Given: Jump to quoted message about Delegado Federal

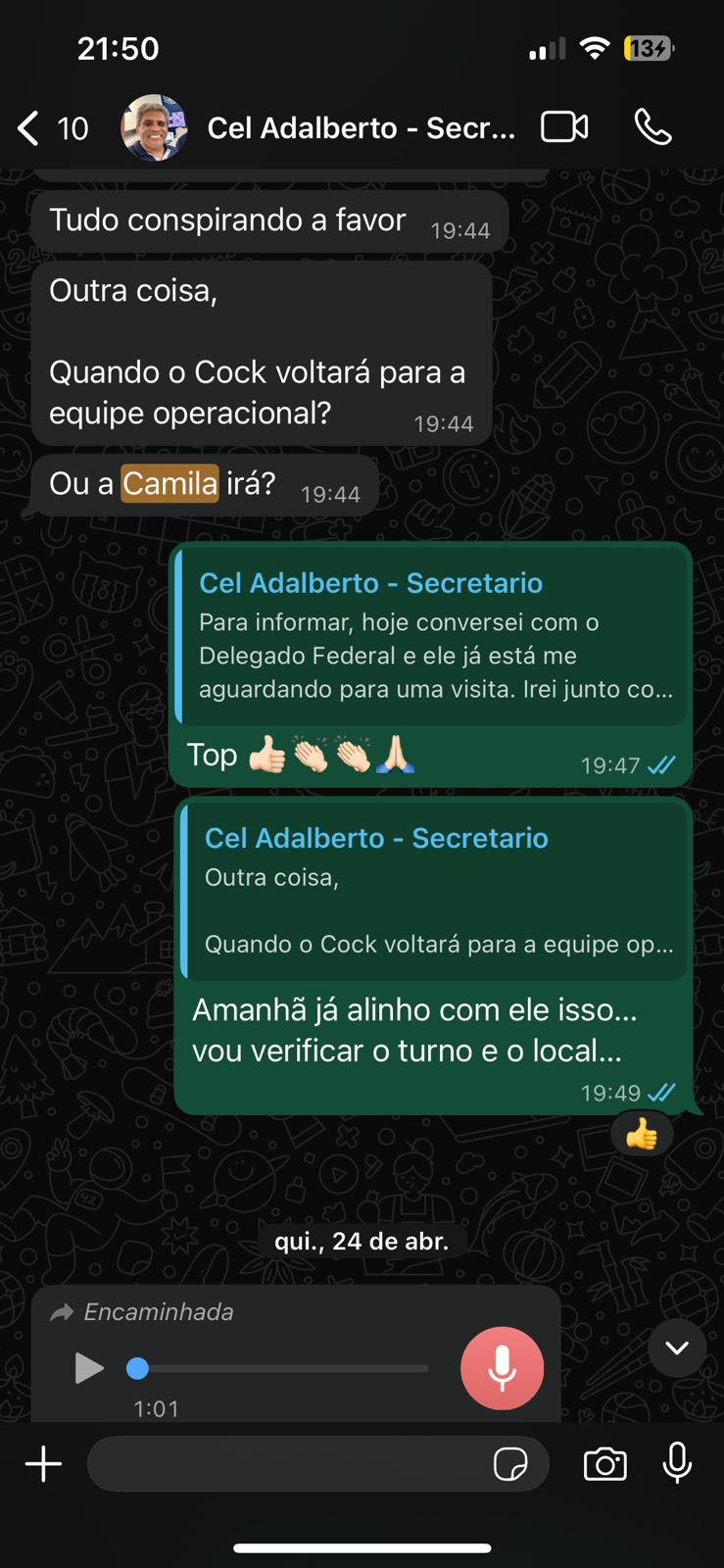Looking at the screenshot, I should [431, 637].
